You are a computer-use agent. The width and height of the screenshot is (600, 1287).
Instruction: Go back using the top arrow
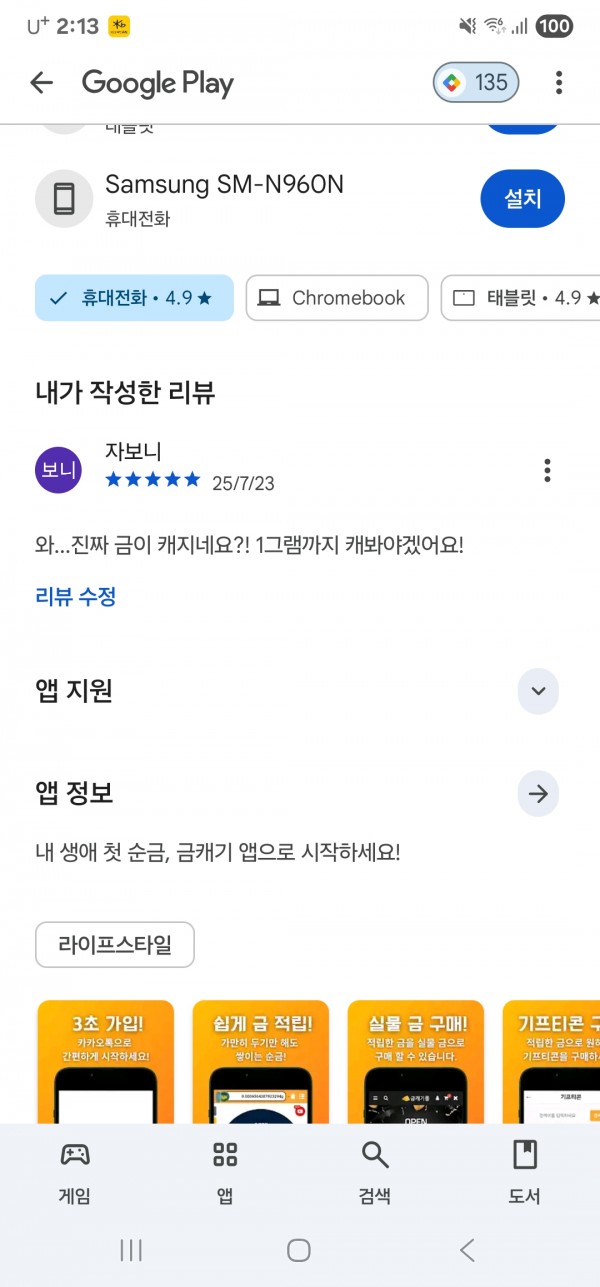(x=41, y=83)
